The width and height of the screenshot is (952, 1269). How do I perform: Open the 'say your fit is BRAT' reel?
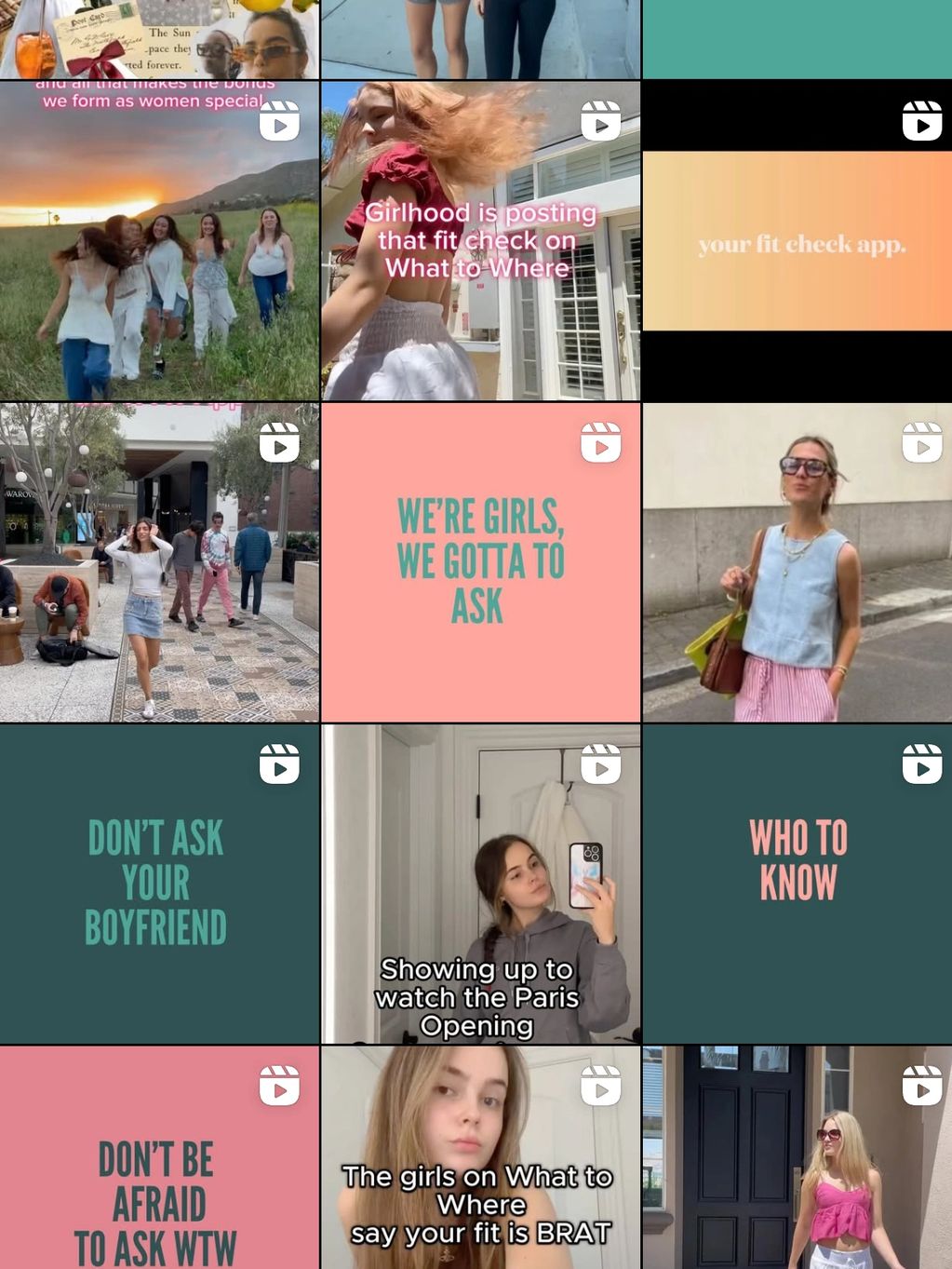click(x=480, y=1157)
